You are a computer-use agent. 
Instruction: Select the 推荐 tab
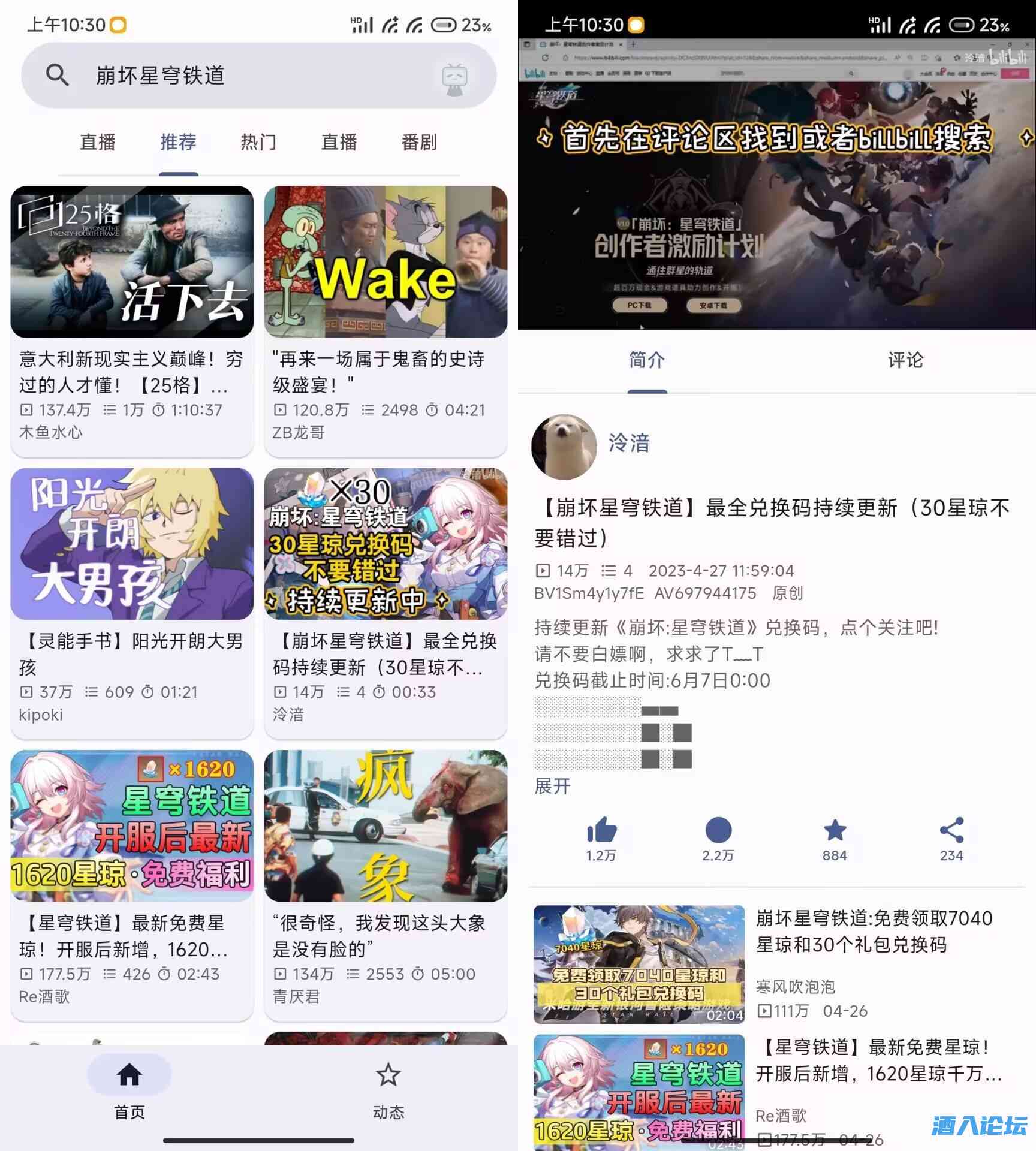178,143
